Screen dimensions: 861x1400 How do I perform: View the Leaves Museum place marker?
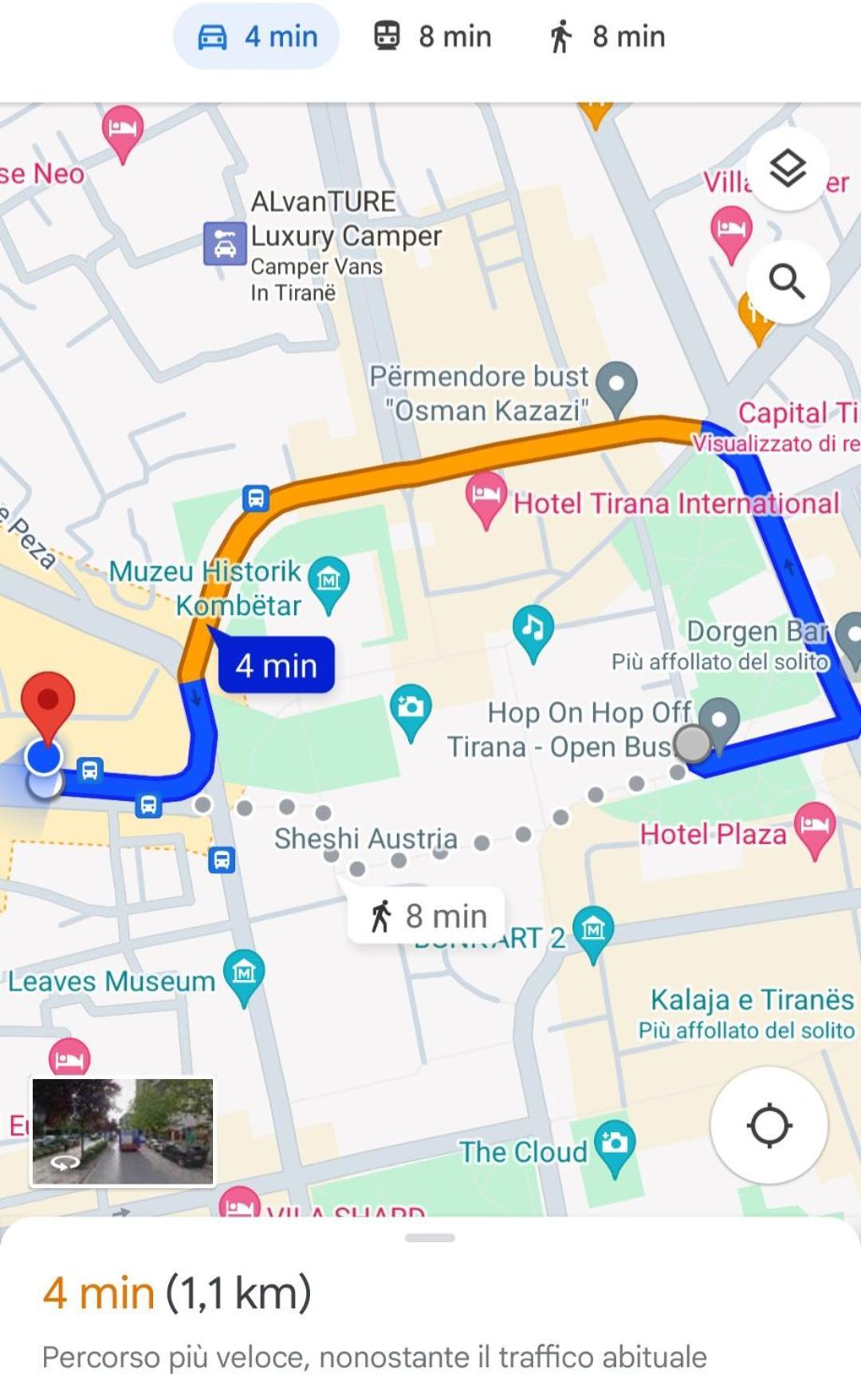pos(244,974)
